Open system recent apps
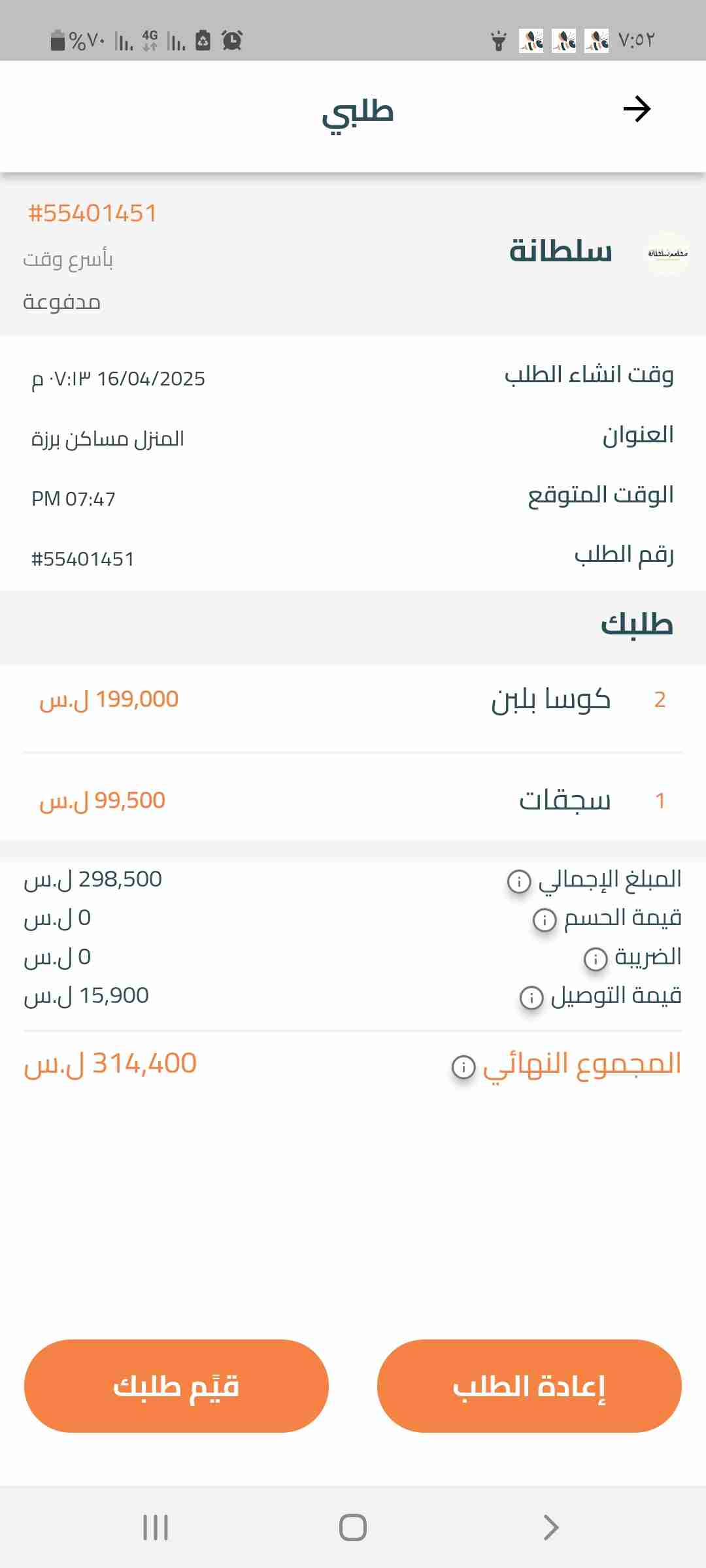Screen dimensions: 706x1568 coord(156,1527)
